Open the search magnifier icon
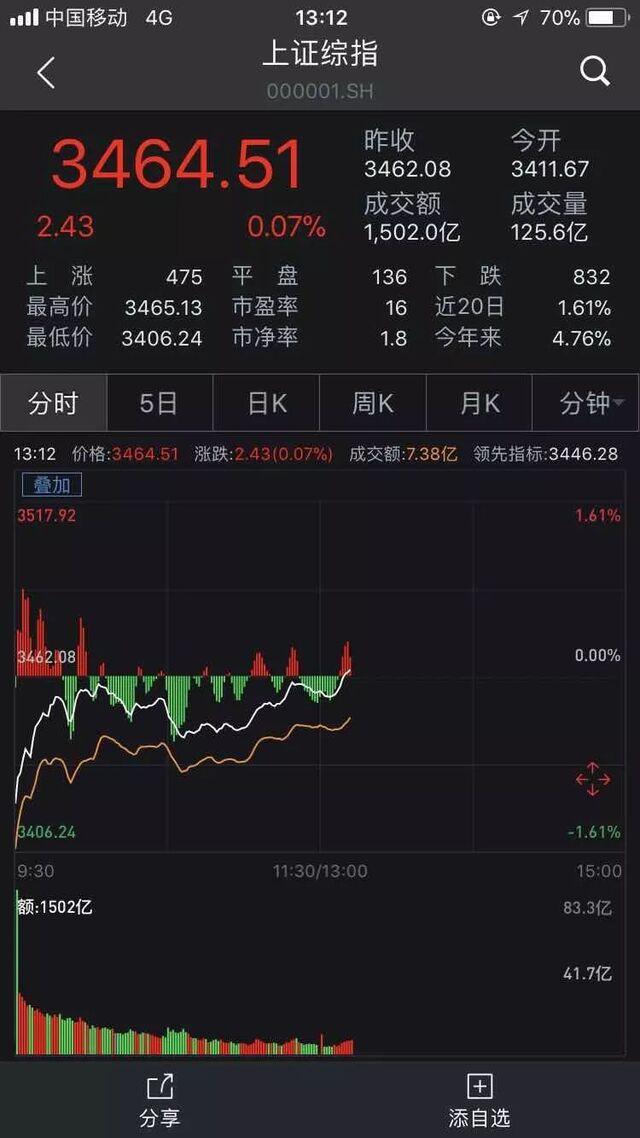Image resolution: width=640 pixels, height=1138 pixels. 595,72
